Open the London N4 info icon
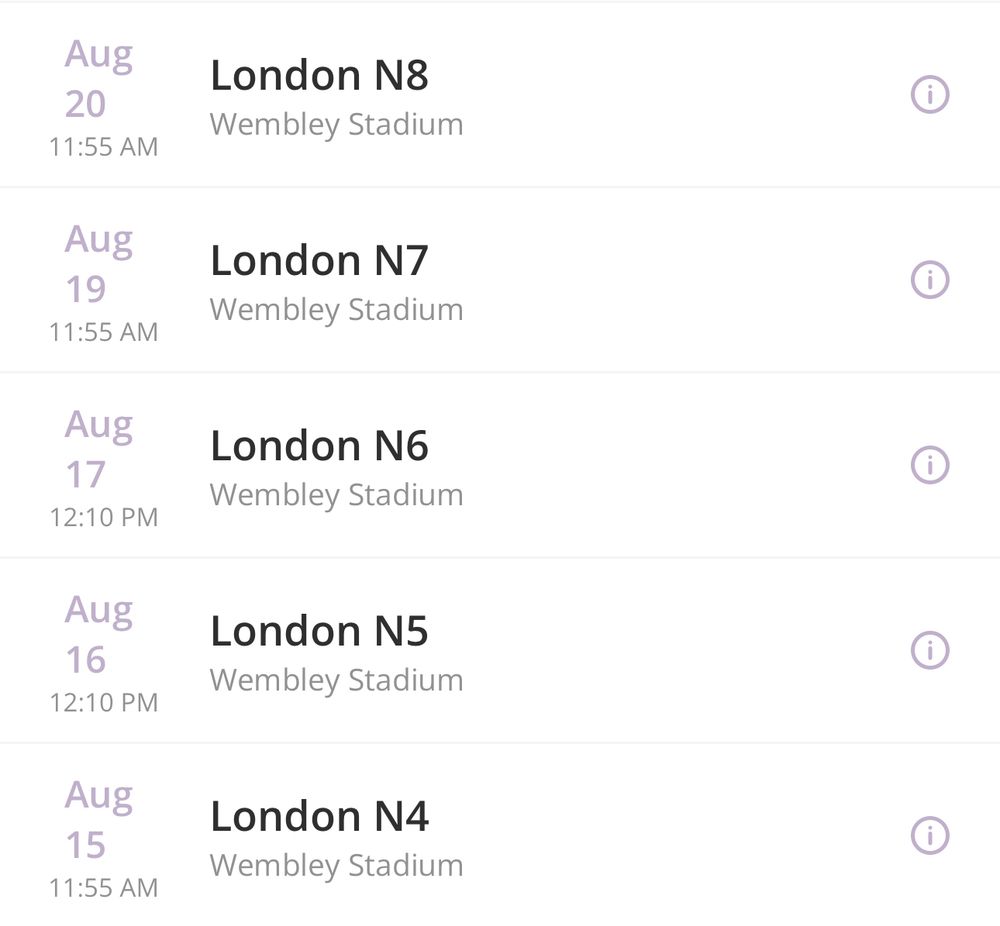 (929, 835)
